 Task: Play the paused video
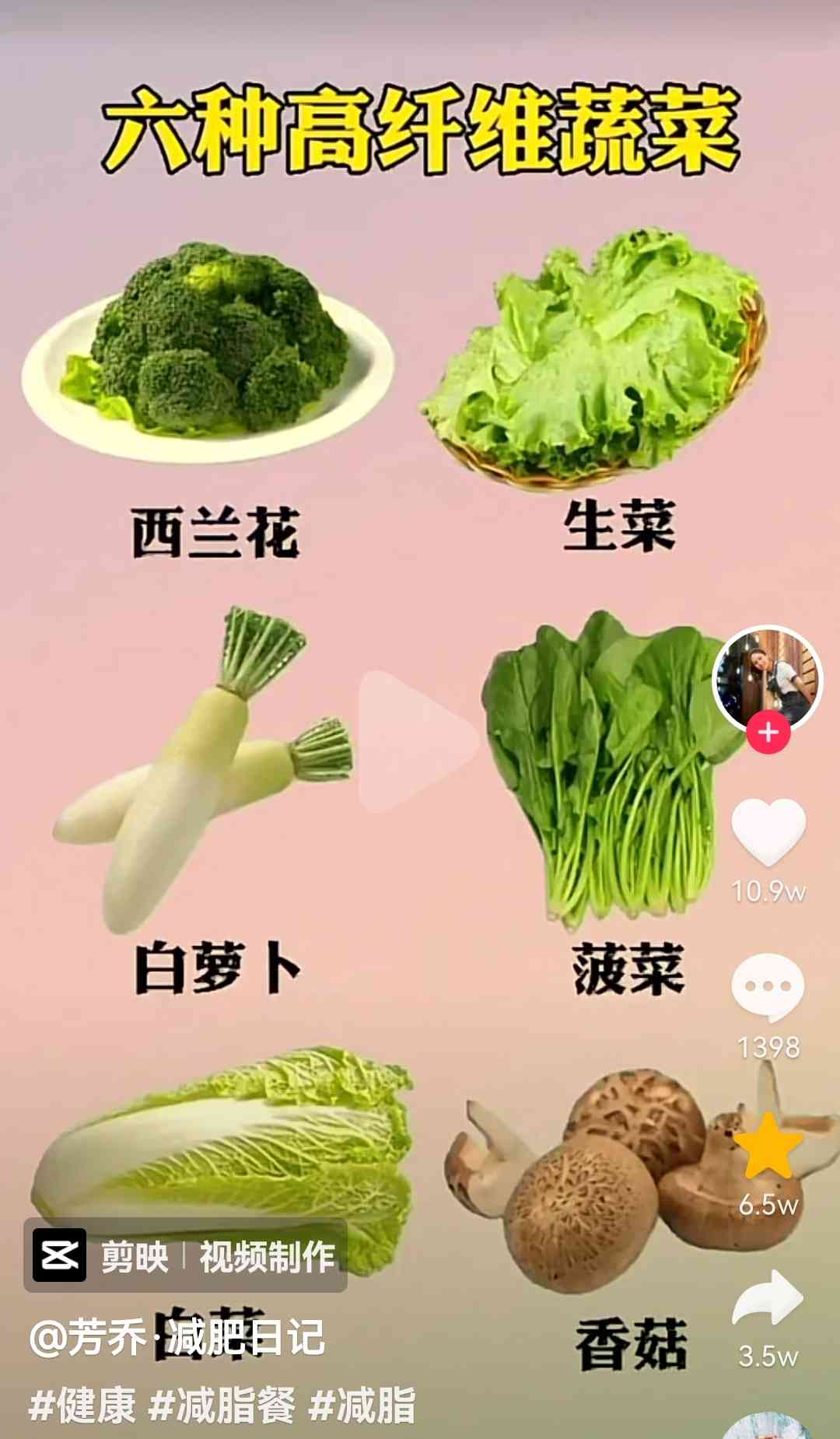click(418, 742)
